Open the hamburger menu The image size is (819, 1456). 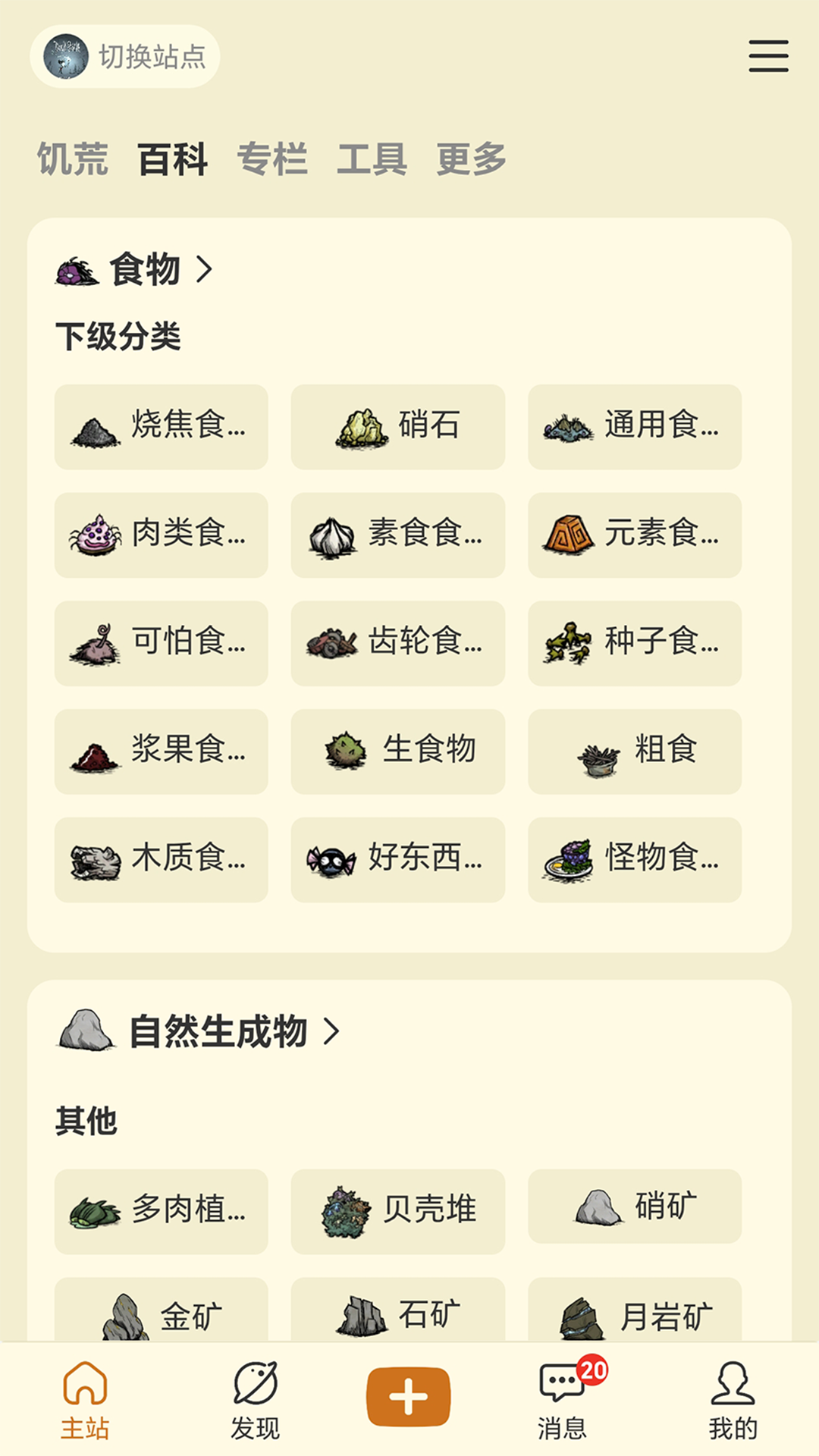tap(768, 56)
